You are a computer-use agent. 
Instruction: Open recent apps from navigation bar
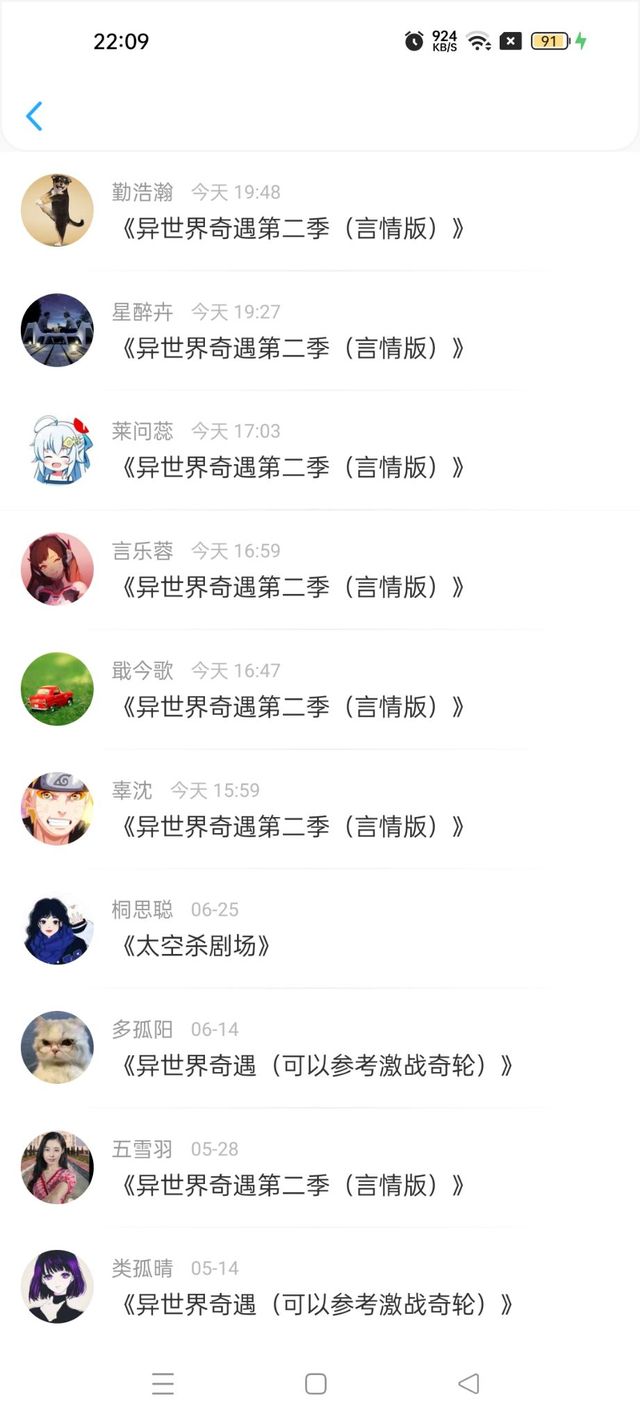point(163,1383)
